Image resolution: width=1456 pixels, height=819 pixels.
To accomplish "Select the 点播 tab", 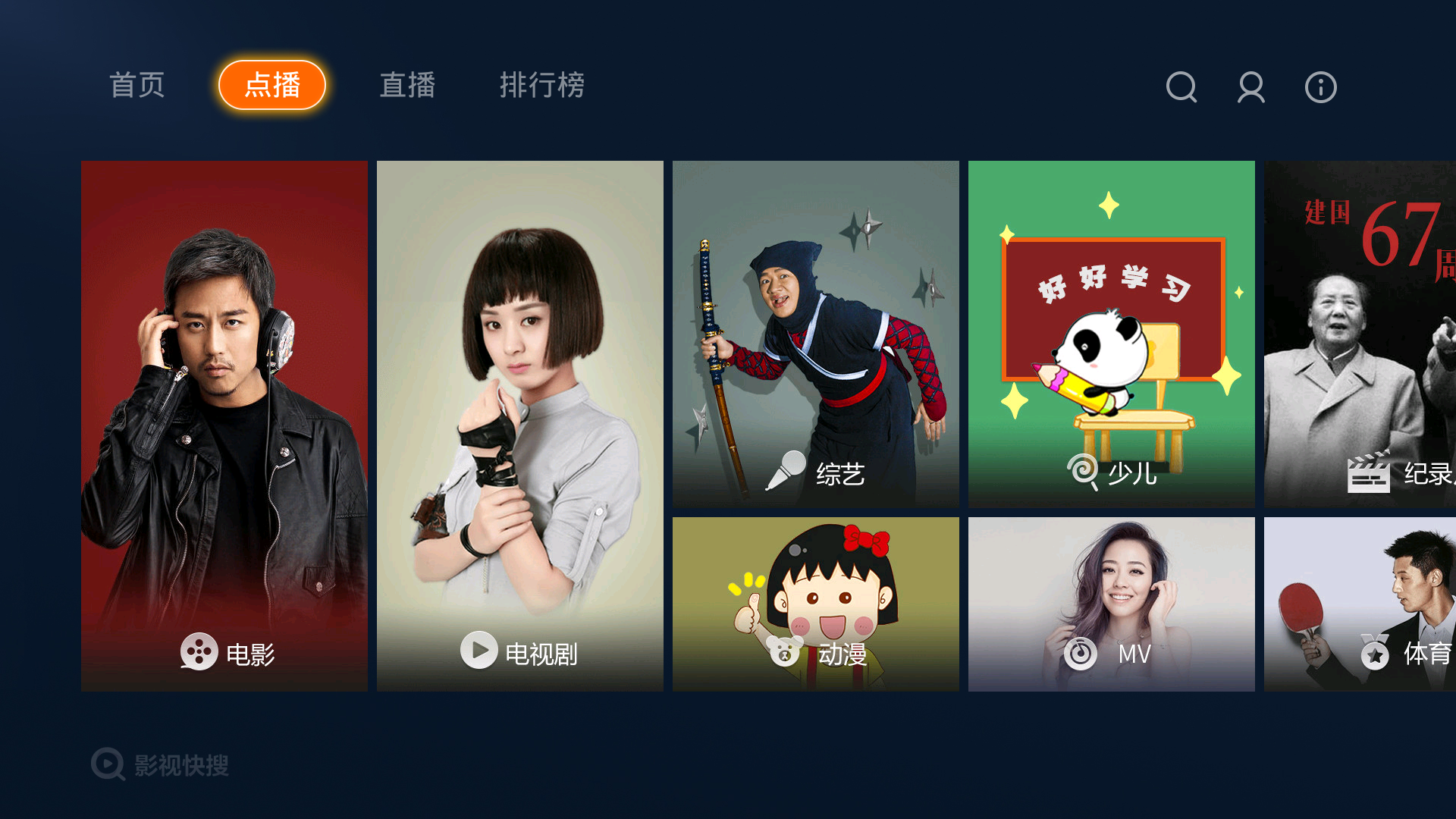I will [x=272, y=85].
